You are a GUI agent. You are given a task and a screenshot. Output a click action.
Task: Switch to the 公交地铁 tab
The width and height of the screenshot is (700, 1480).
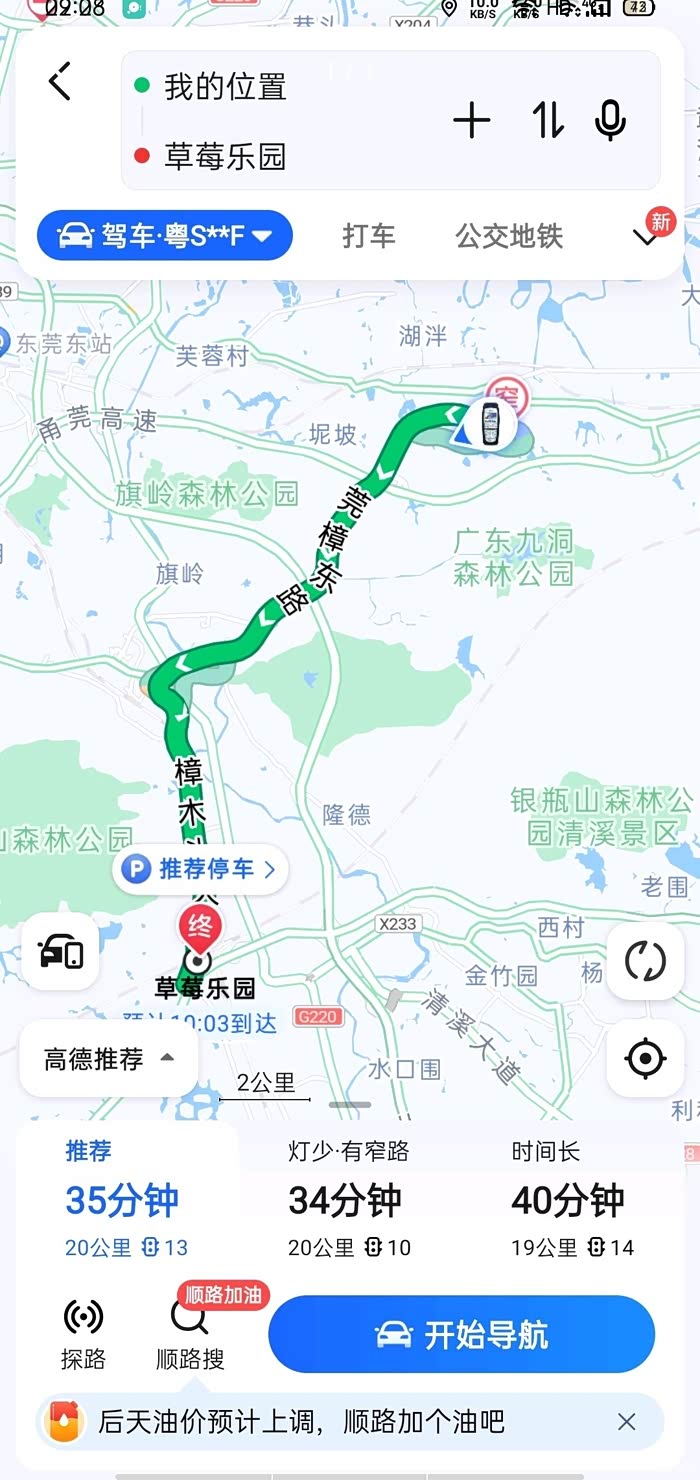(509, 236)
